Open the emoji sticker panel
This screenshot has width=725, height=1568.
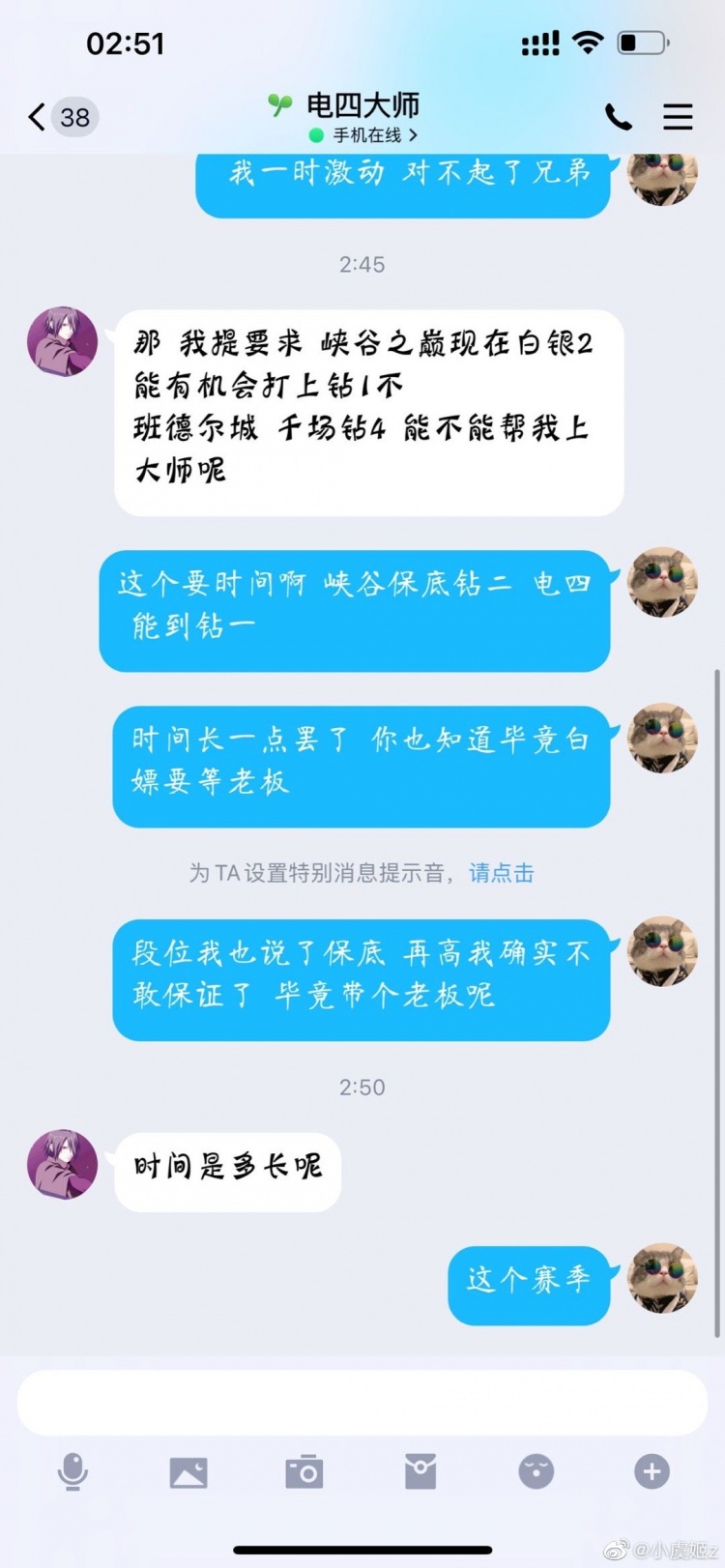pyautogui.click(x=536, y=1472)
